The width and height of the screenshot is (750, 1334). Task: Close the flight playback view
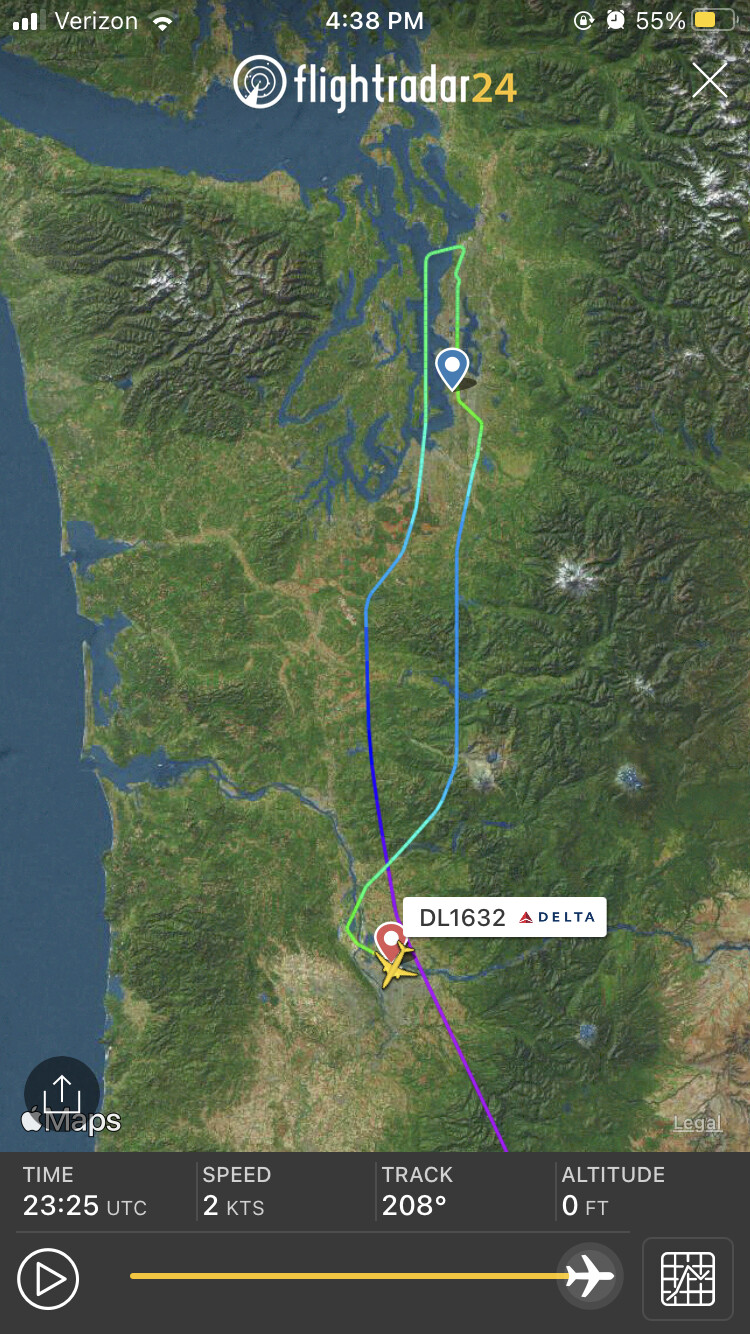(709, 80)
